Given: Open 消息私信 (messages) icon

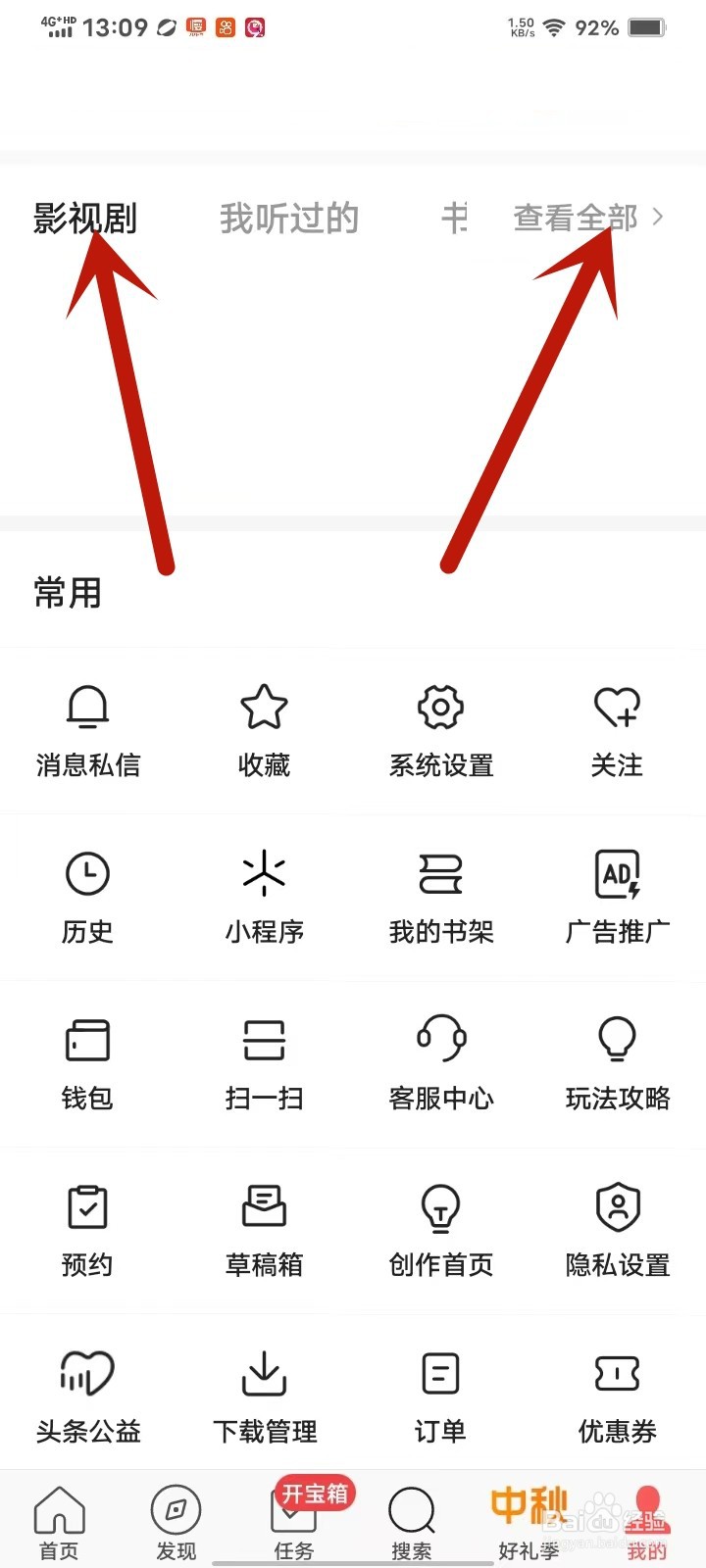Looking at the screenshot, I should click(88, 730).
